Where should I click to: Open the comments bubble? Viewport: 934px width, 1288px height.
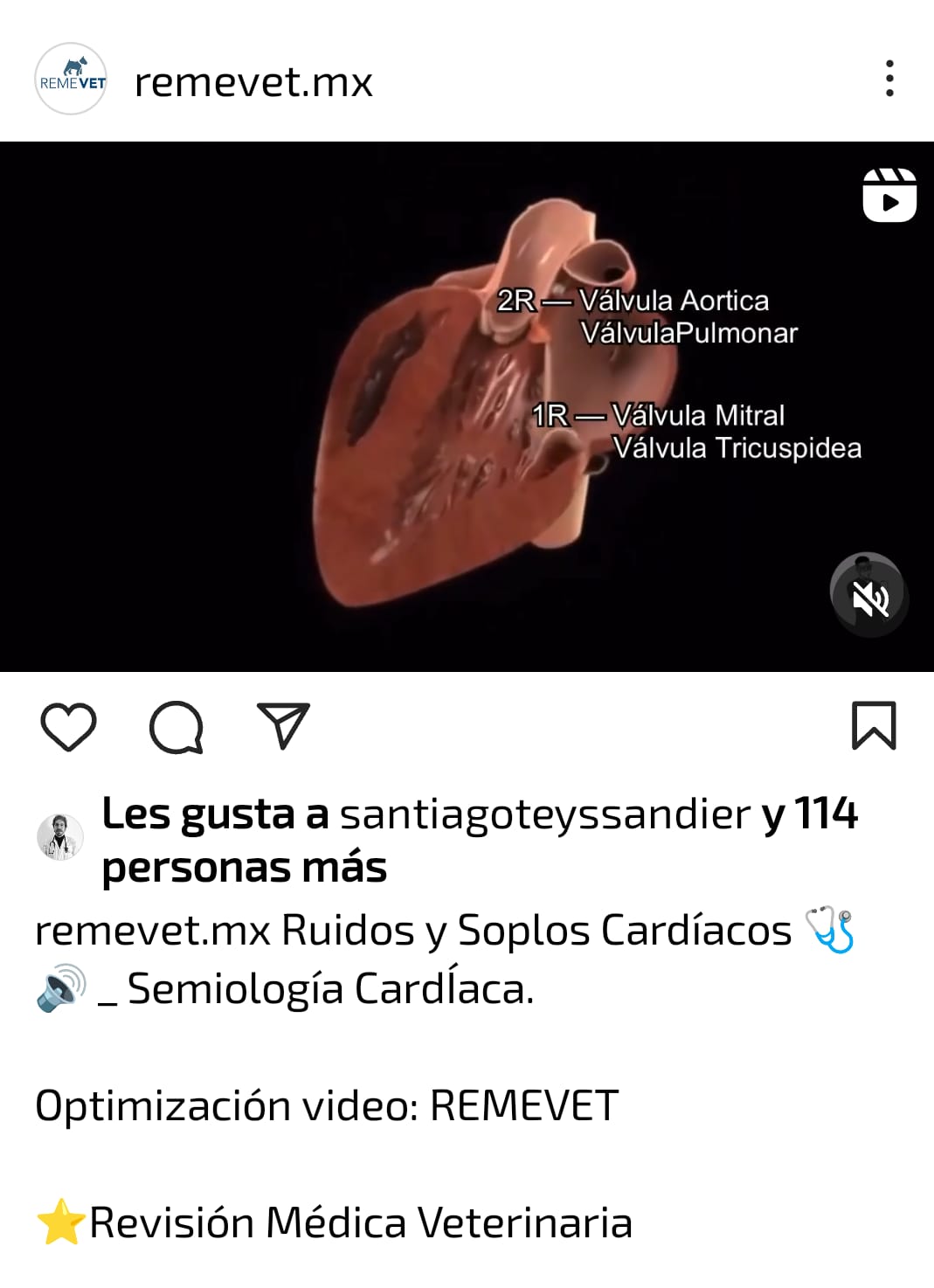tap(176, 727)
